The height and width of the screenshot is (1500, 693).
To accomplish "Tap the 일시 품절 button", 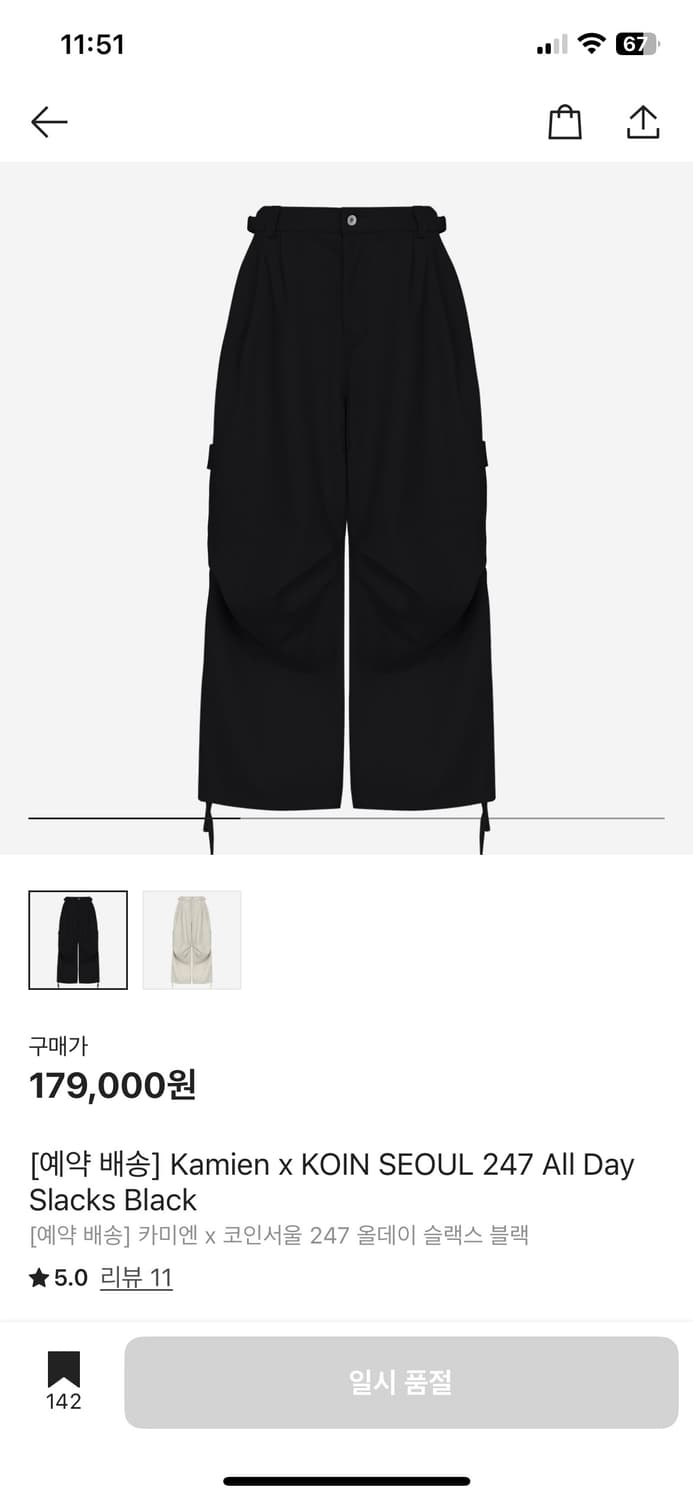I will tap(401, 1382).
